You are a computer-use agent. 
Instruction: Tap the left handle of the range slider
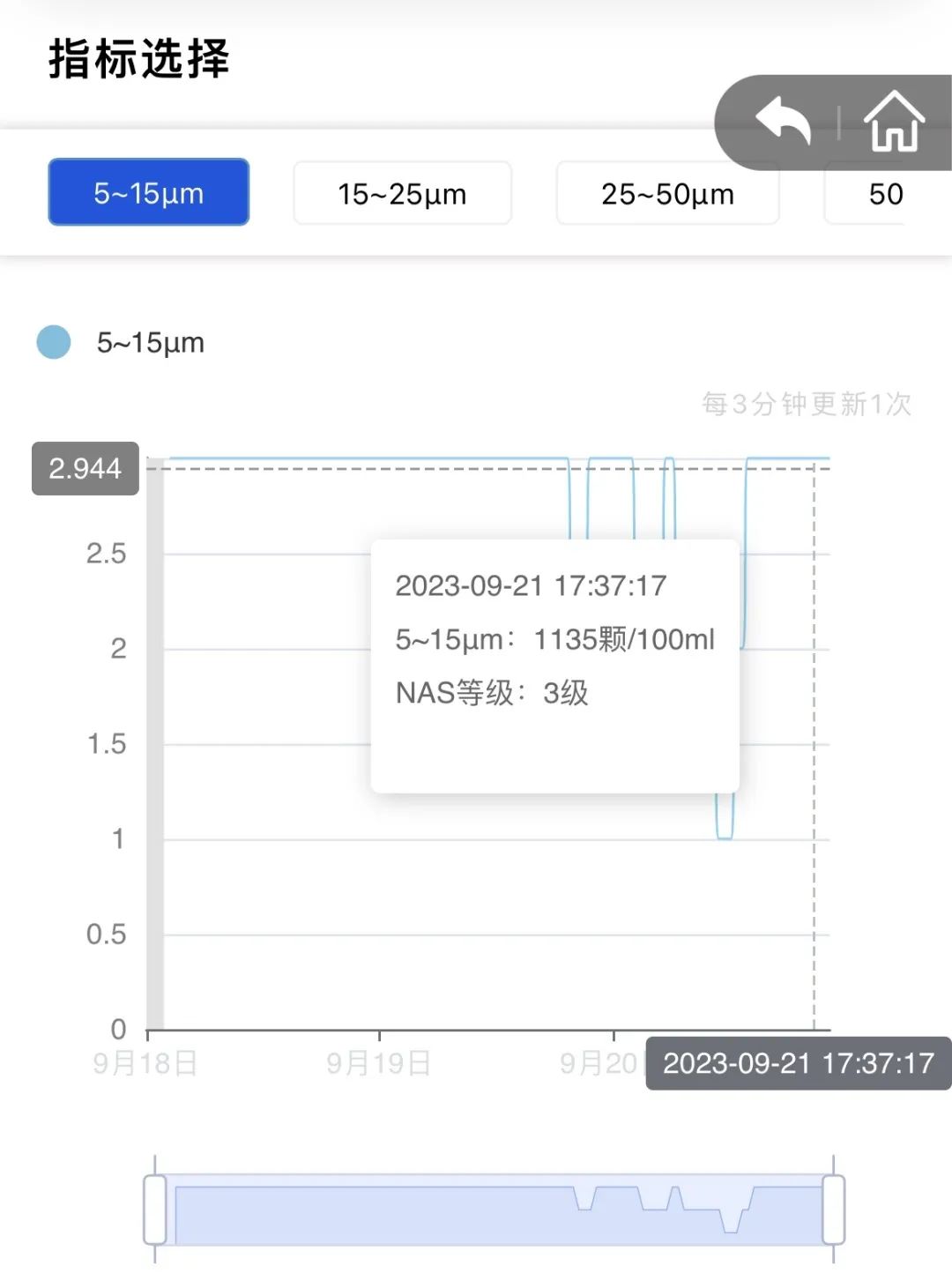155,1210
